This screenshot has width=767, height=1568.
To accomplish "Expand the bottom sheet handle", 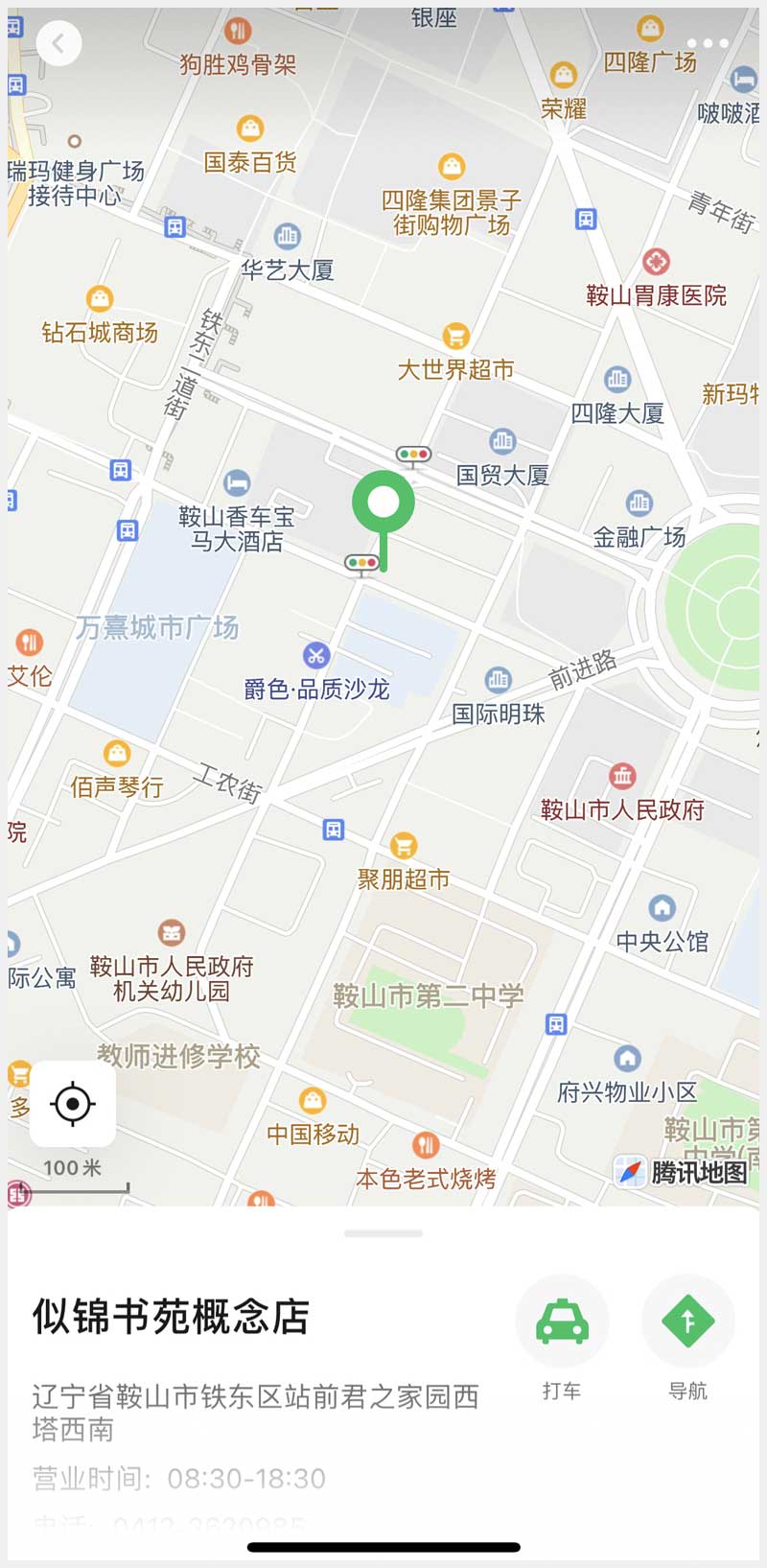I will point(383,1233).
